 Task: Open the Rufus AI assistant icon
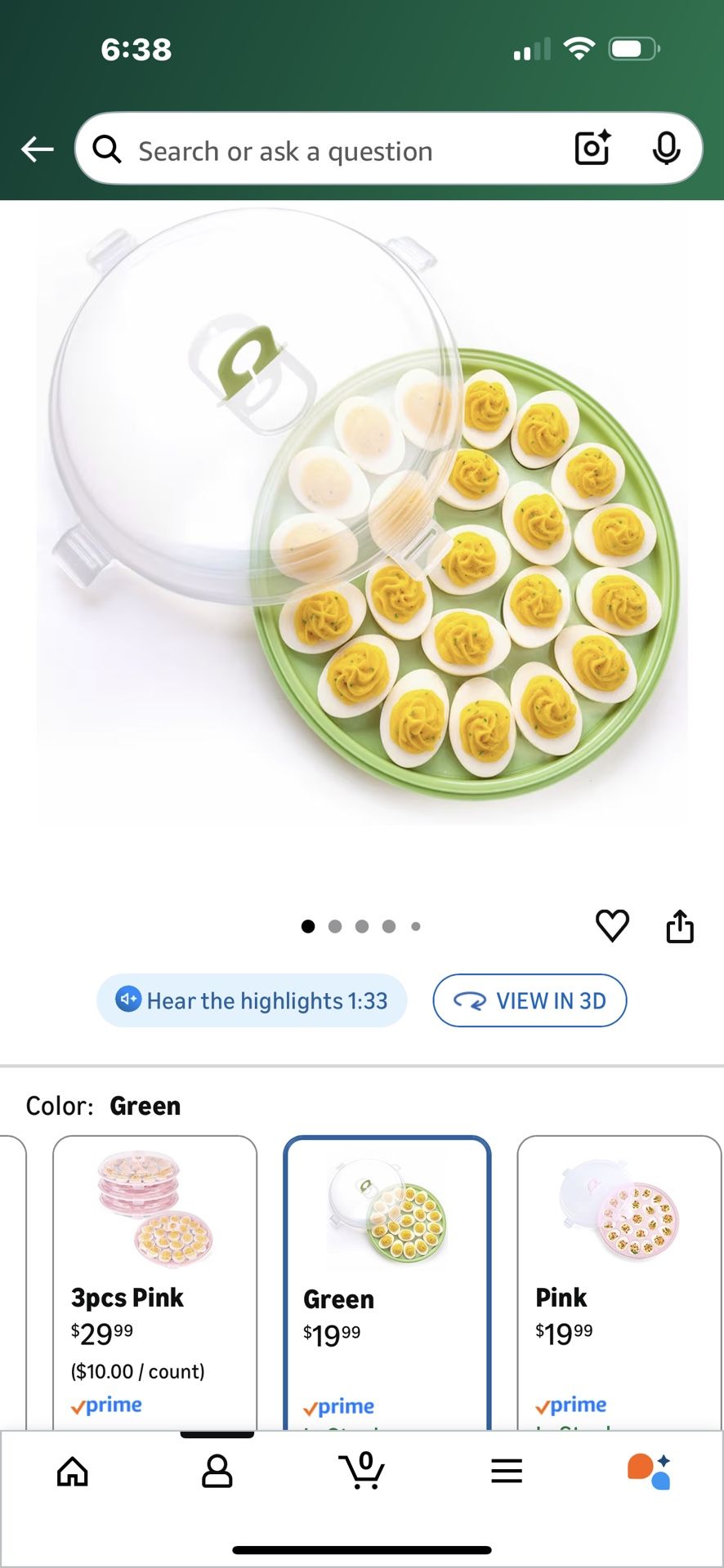point(651,1470)
